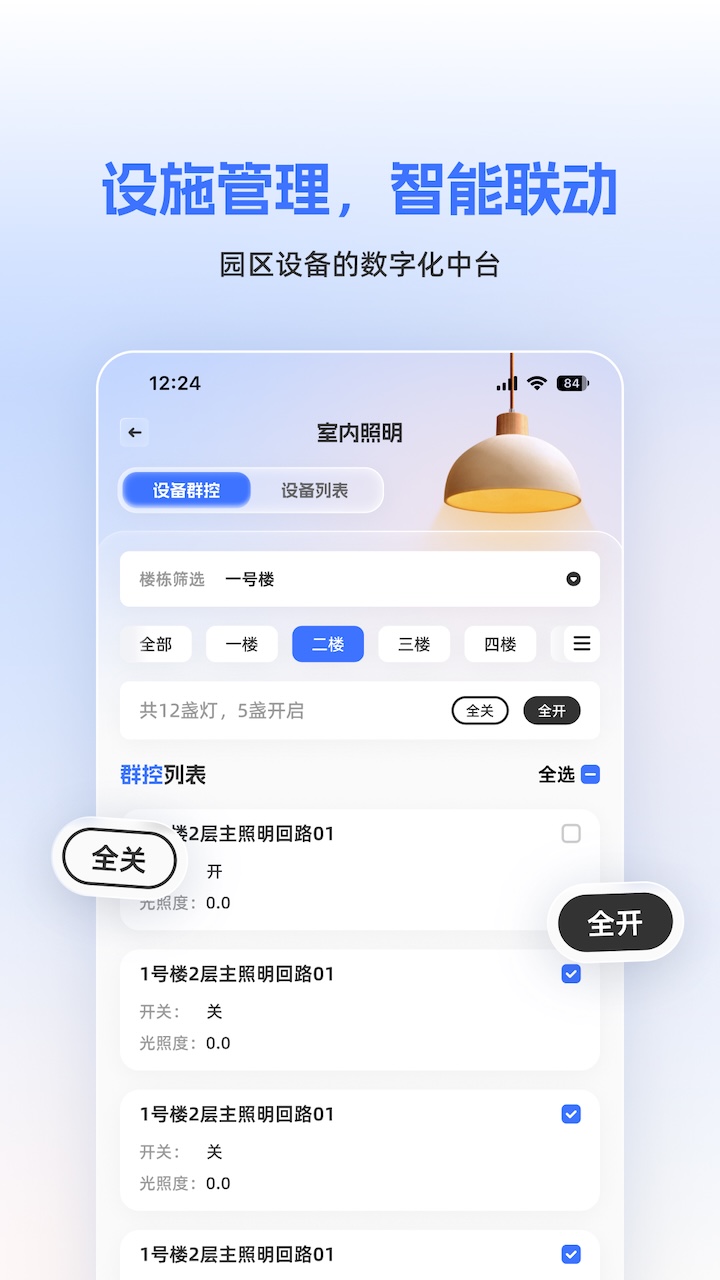Select the 四楼 floor filter chip
The image size is (720, 1280).
click(500, 644)
